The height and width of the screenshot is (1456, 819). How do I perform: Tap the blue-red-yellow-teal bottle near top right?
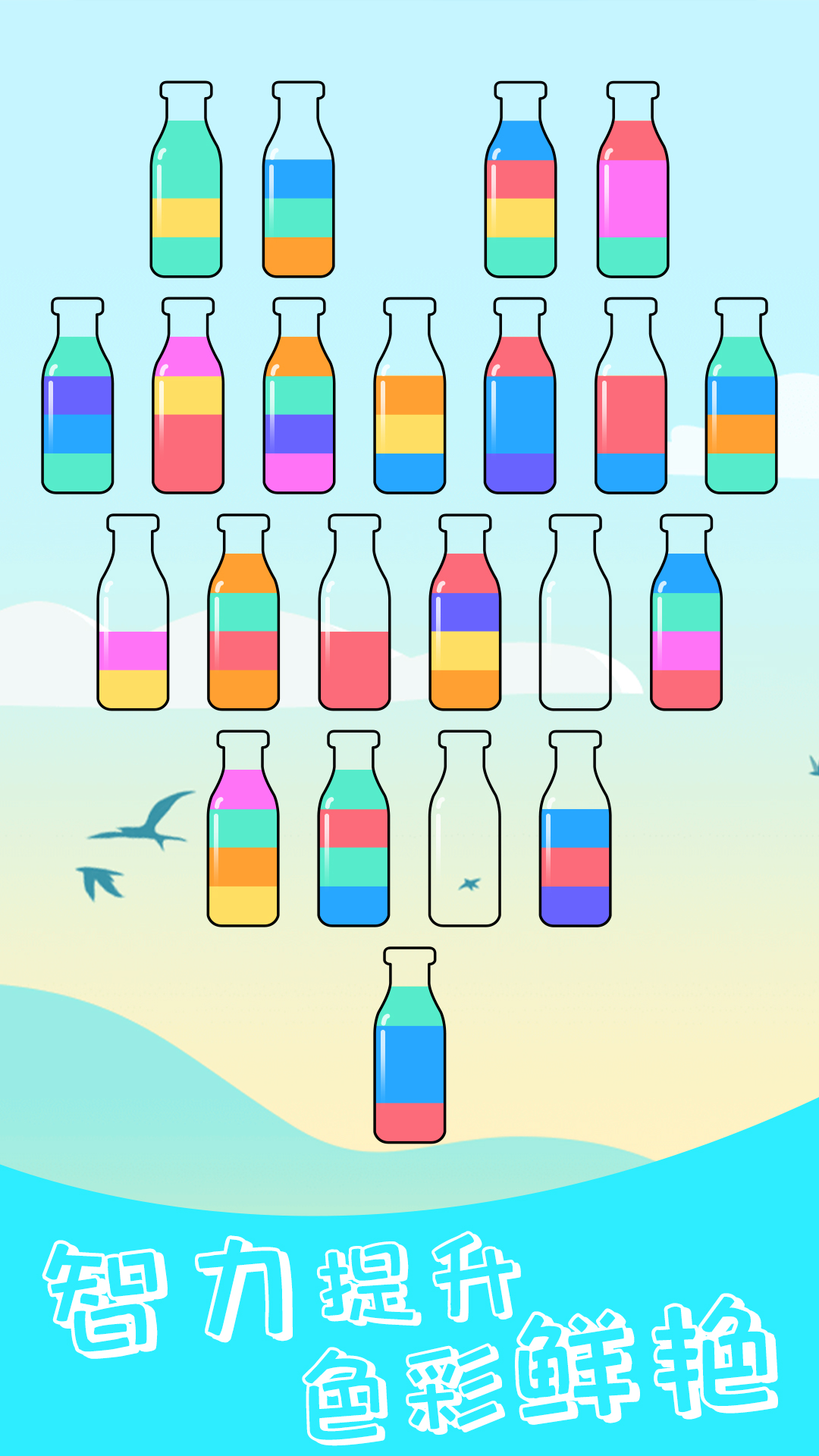(519, 182)
